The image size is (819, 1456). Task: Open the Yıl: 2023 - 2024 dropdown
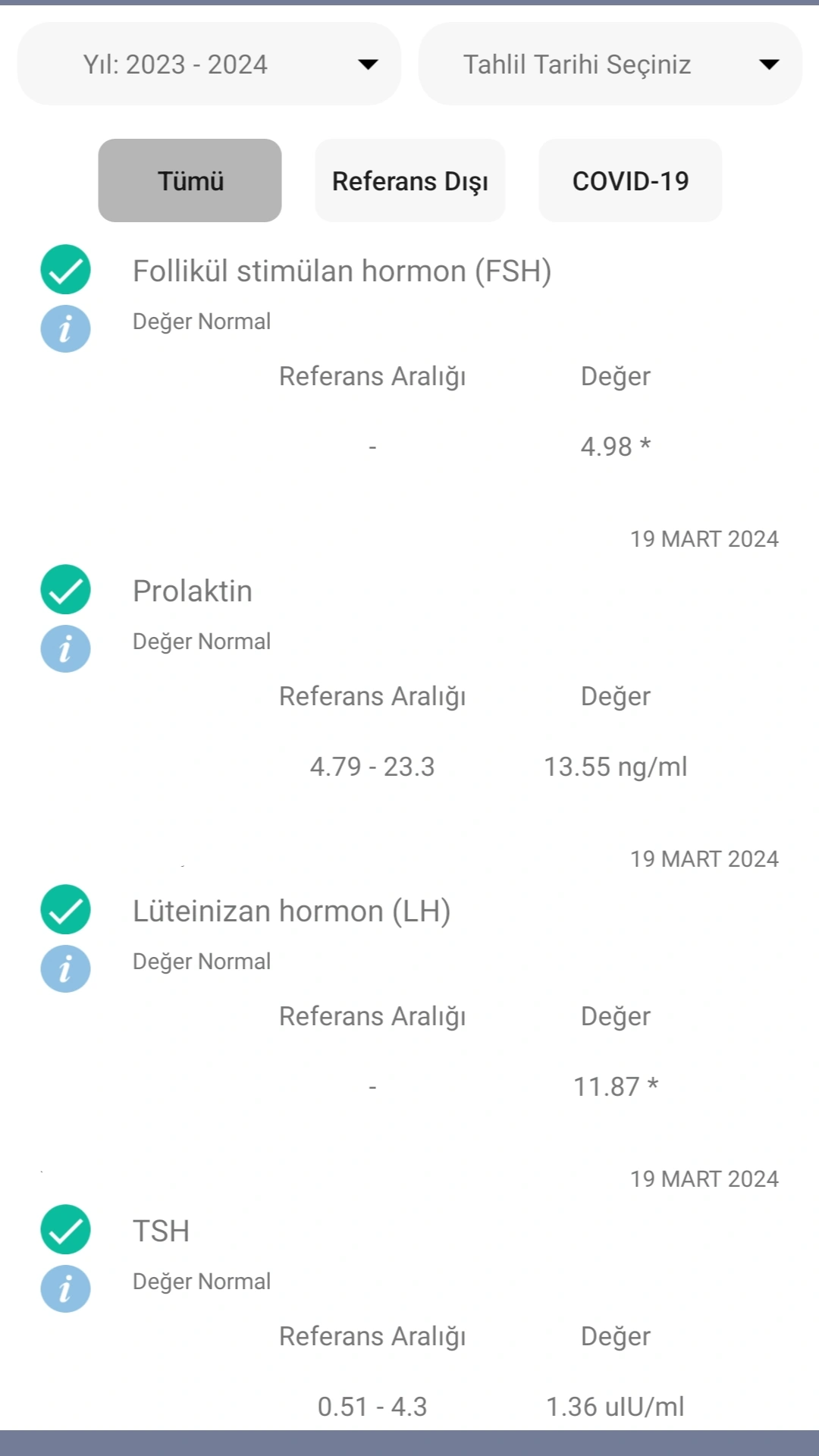click(209, 64)
